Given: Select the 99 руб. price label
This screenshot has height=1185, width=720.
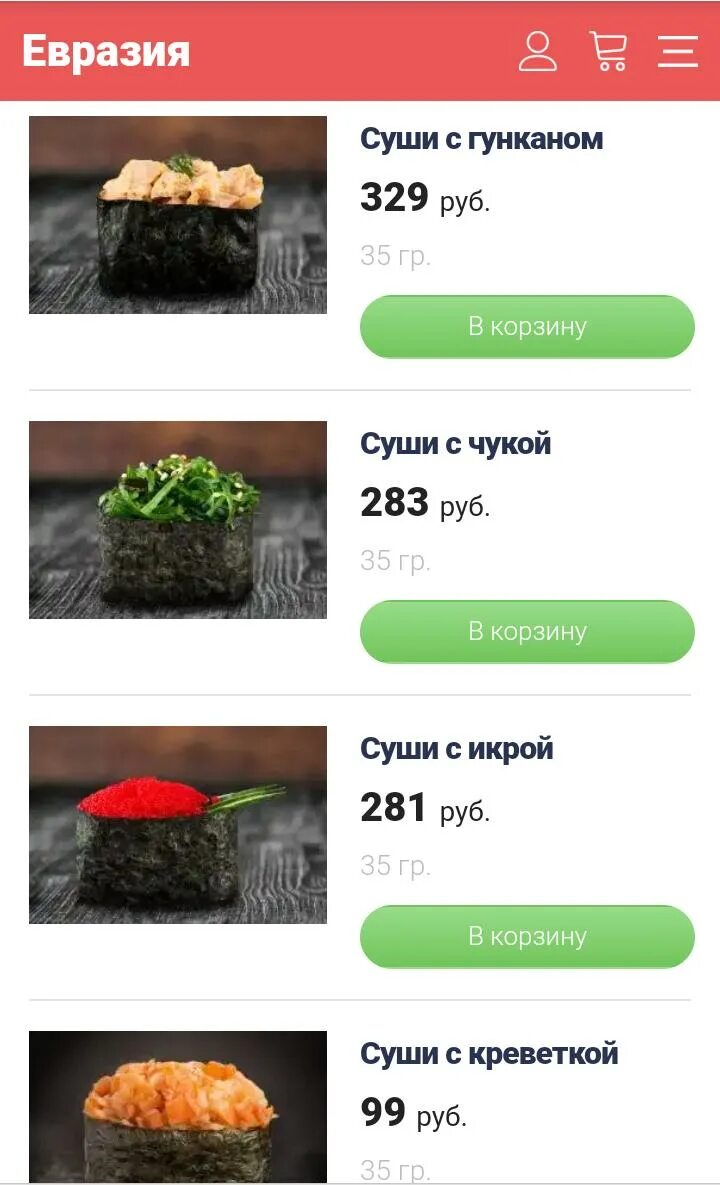Looking at the screenshot, I should [x=410, y=1112].
